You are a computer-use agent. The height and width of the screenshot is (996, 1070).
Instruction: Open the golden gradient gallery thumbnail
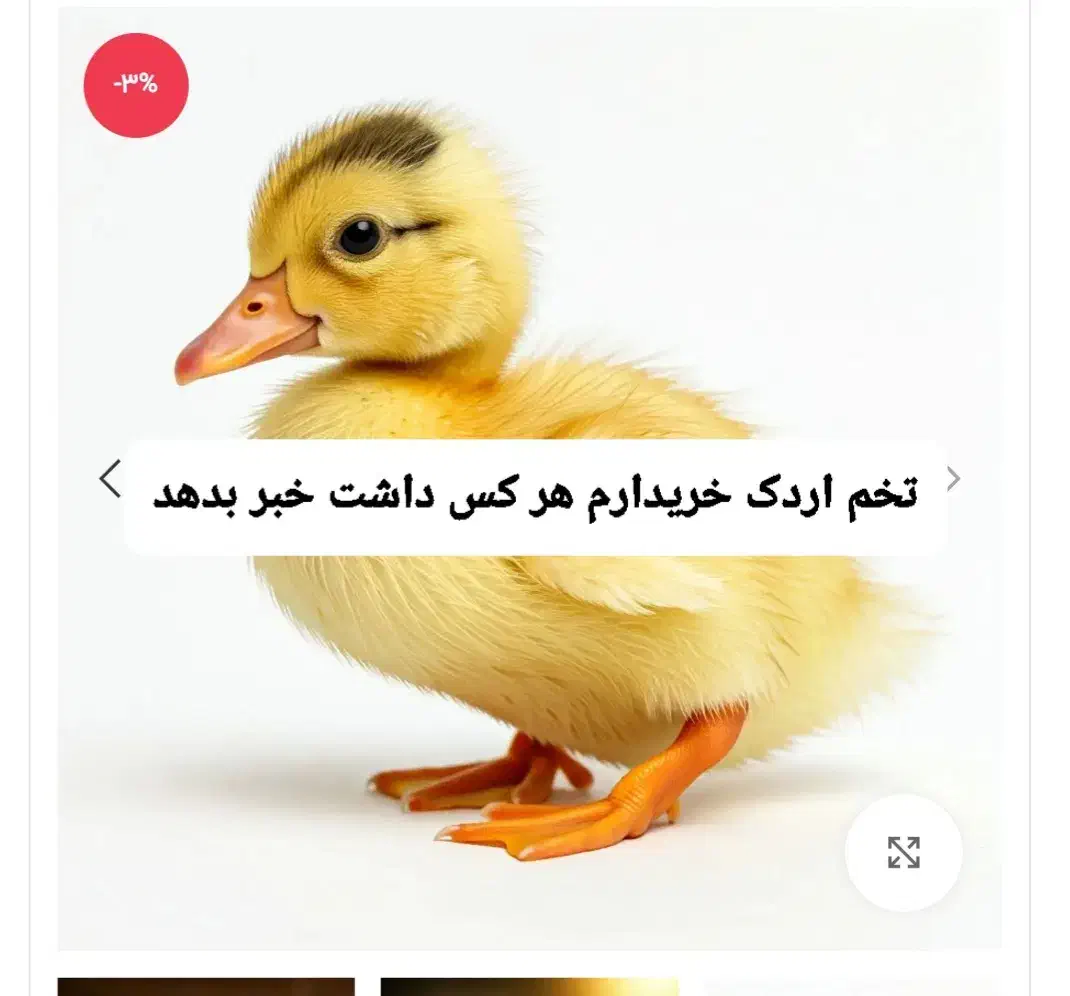tap(530, 986)
